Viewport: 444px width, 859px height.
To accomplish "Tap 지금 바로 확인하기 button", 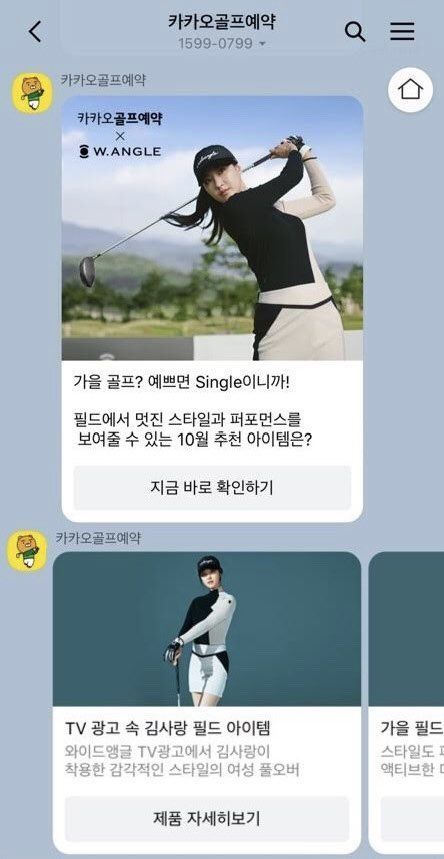I will tap(212, 488).
